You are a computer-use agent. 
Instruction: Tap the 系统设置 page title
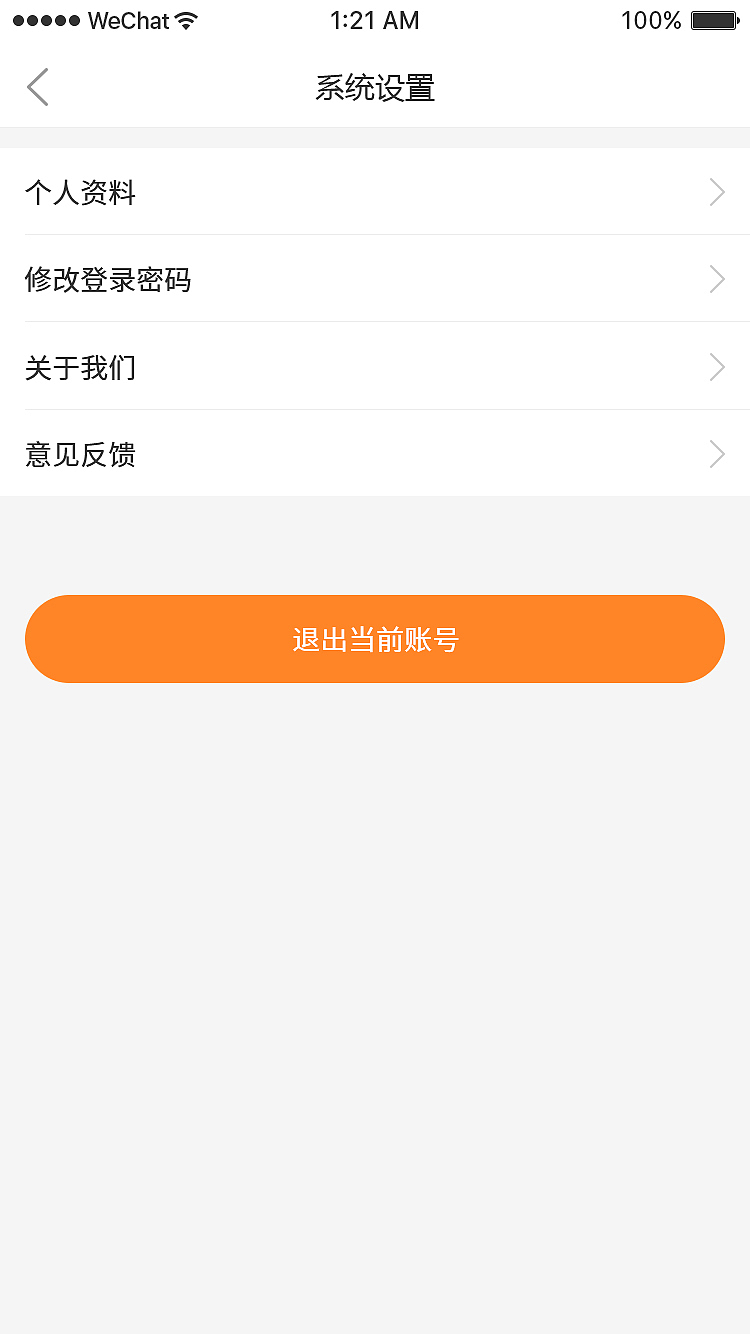(375, 88)
